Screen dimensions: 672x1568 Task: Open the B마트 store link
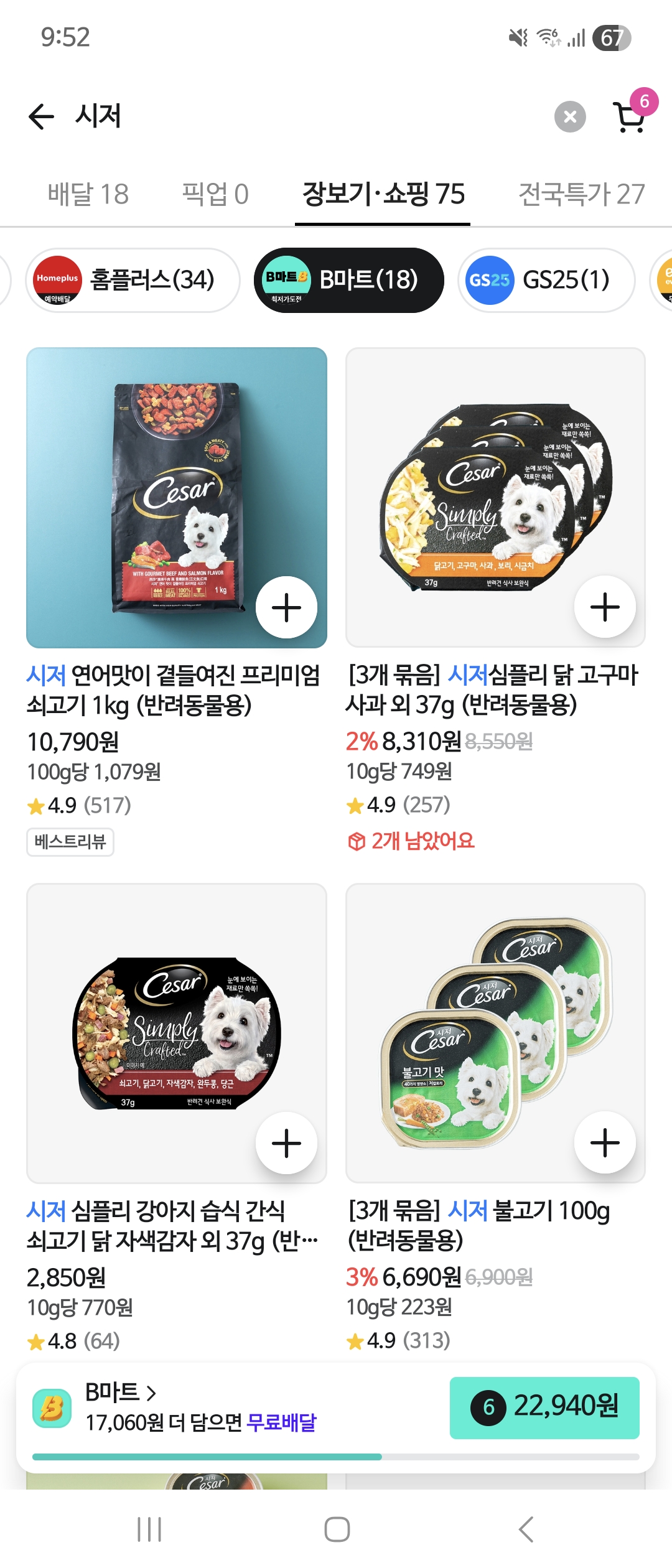(121, 1392)
